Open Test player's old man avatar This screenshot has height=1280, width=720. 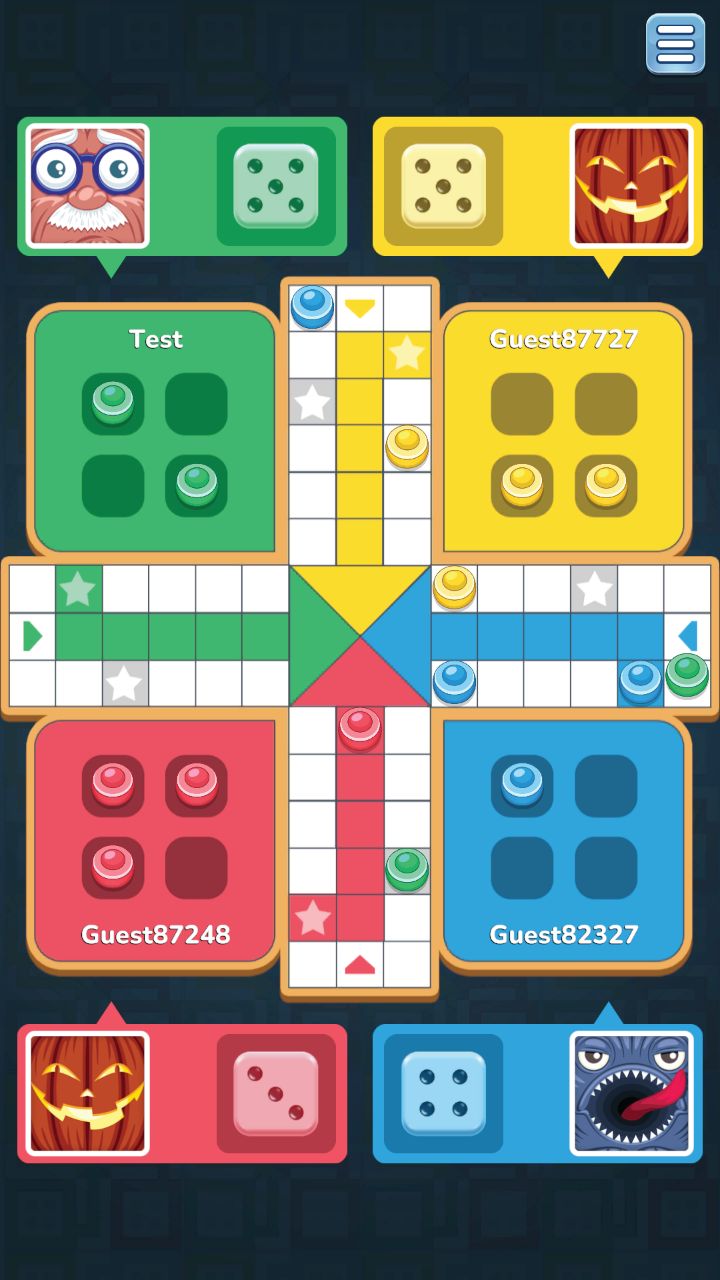click(88, 186)
